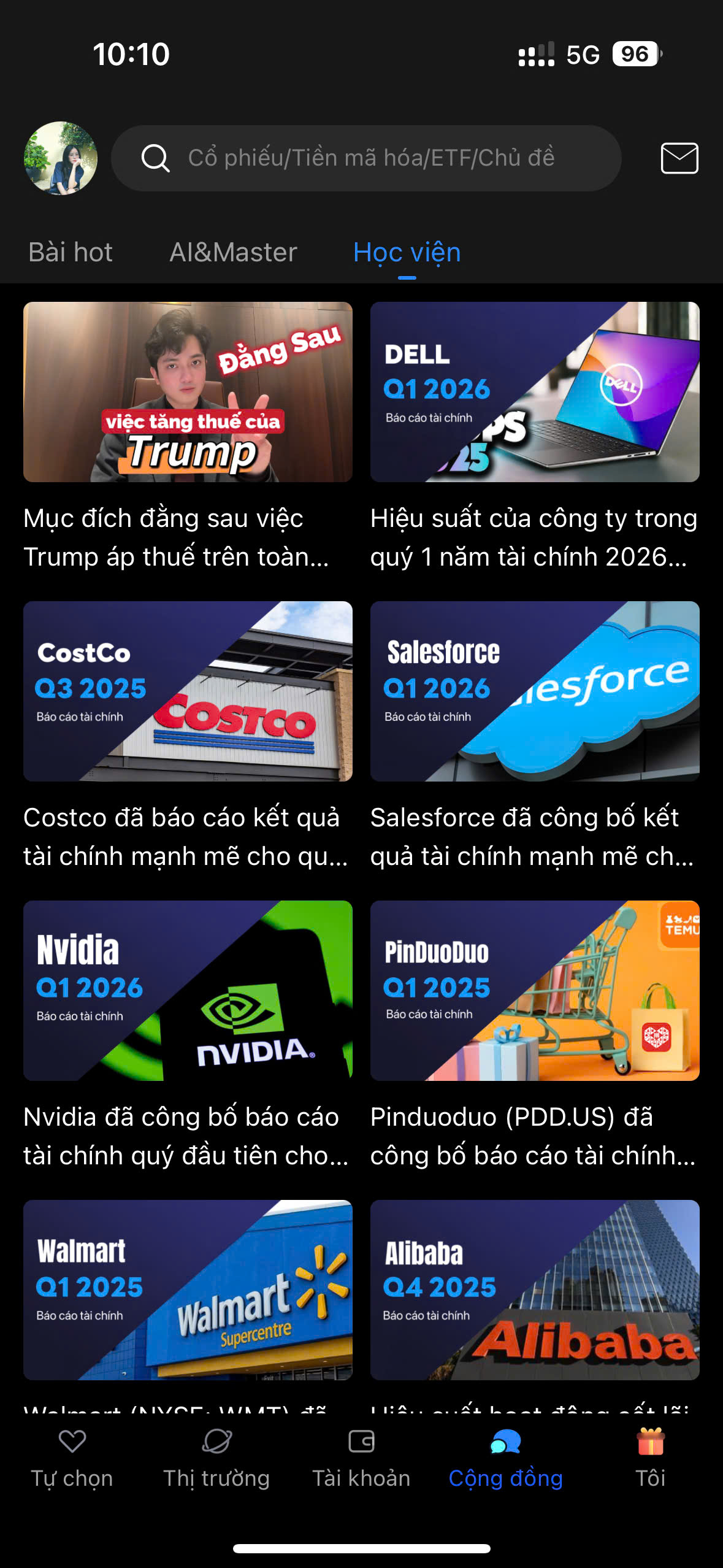
Task: Switch to the Bài hot tab
Action: 71,253
